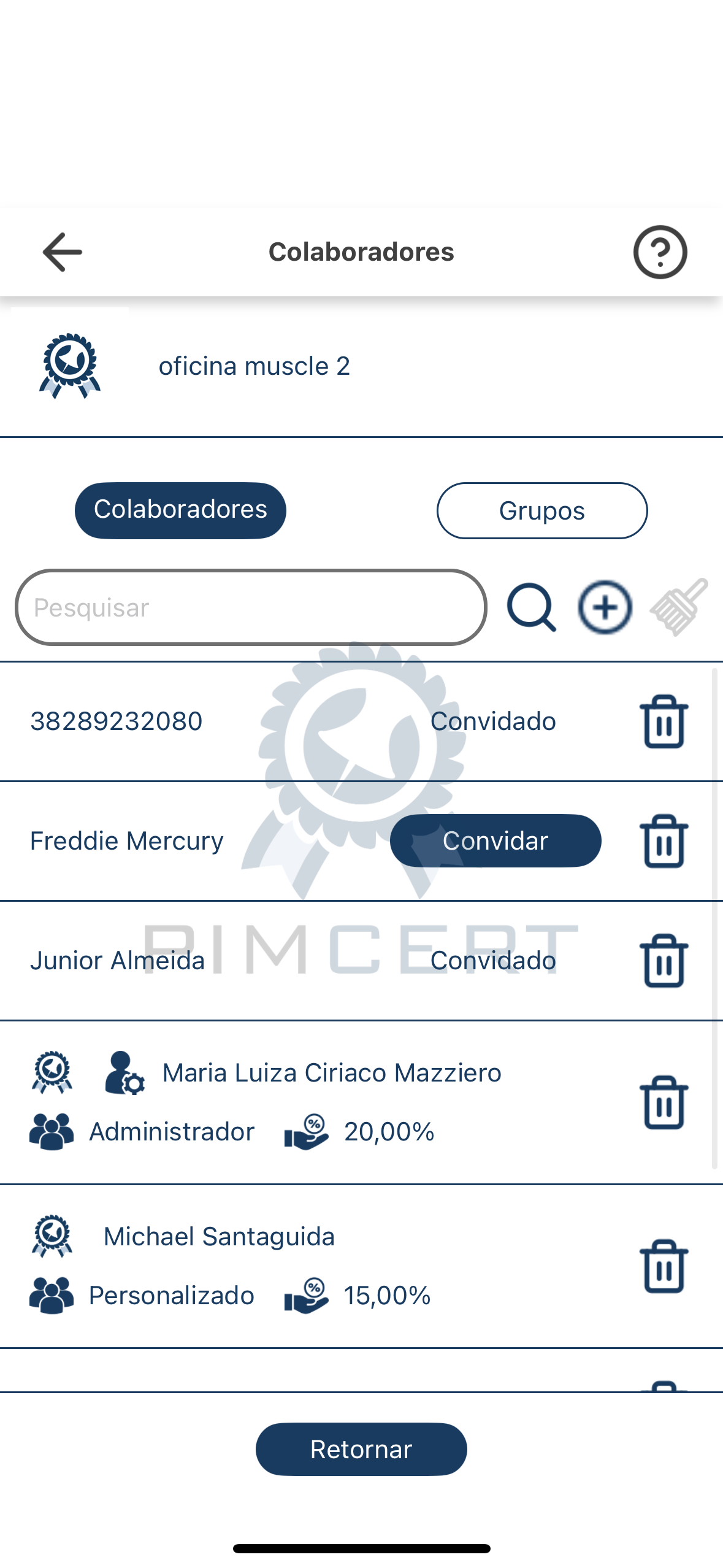Viewport: 723px width, 1568px height.
Task: Open Maria Luiza Ciriaco Mazziero's entry
Action: 331,1073
